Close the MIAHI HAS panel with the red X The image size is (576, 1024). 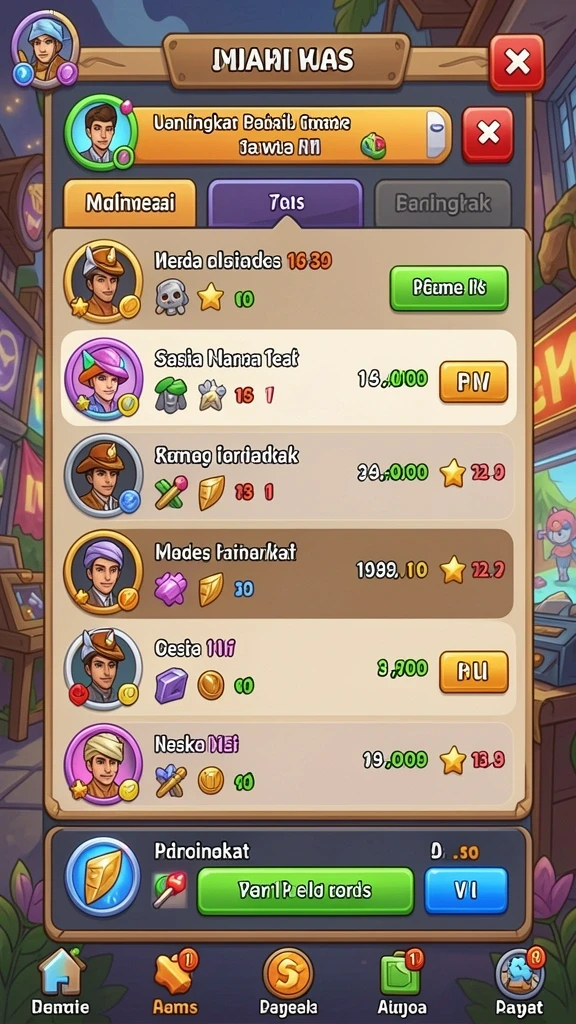517,63
